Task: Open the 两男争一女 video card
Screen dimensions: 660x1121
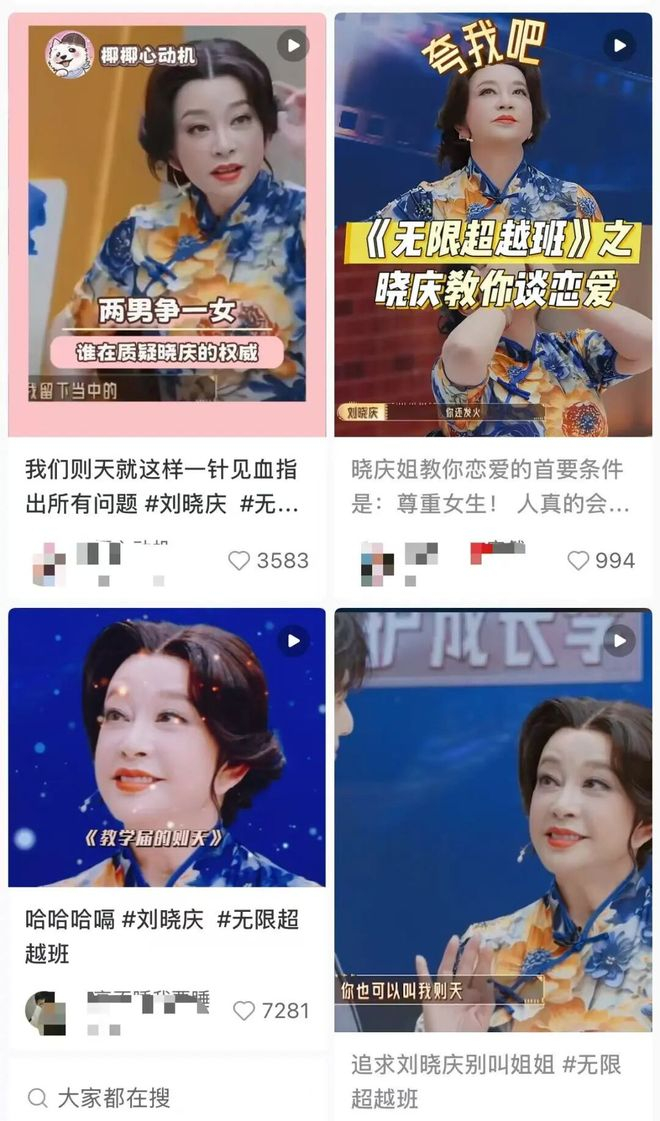Action: click(x=167, y=225)
